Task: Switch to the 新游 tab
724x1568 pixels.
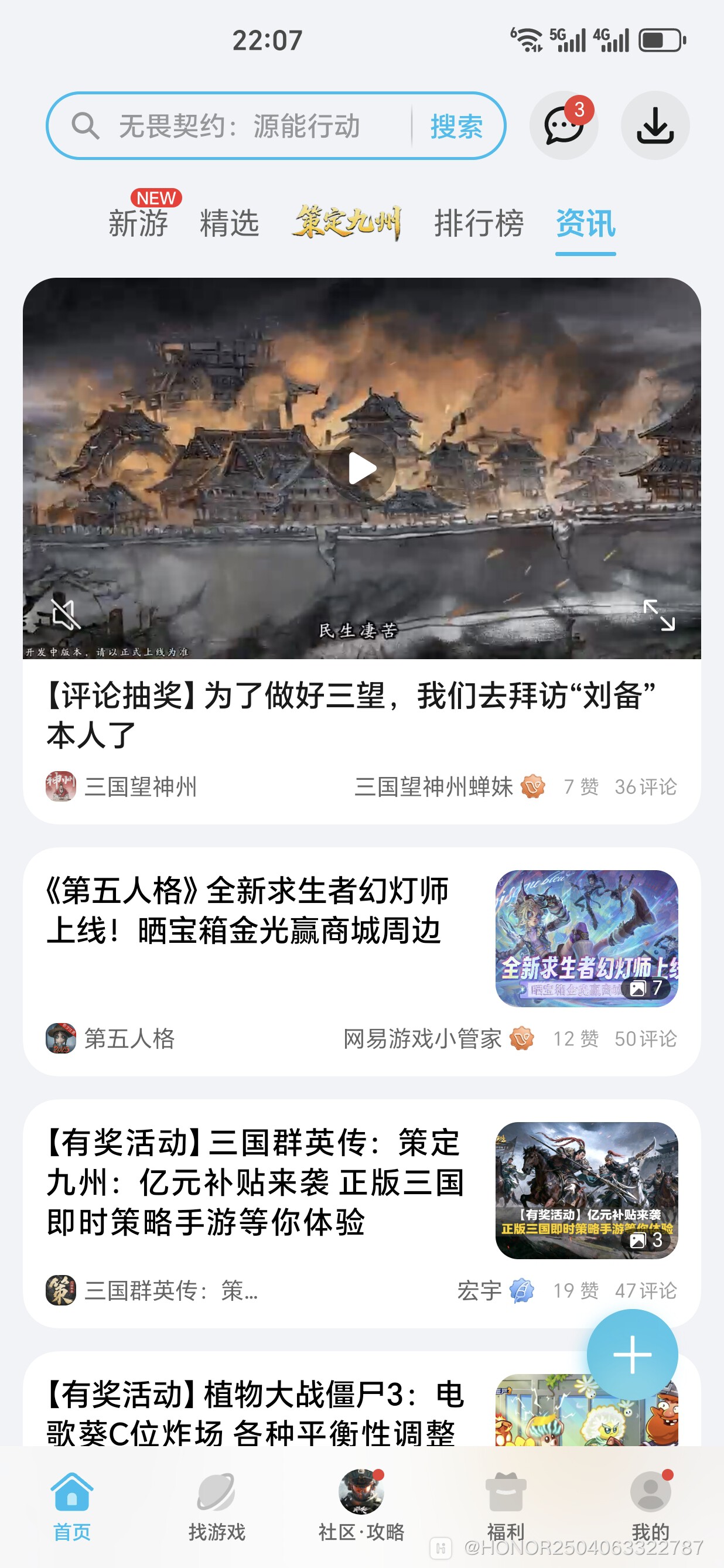Action: click(x=139, y=223)
